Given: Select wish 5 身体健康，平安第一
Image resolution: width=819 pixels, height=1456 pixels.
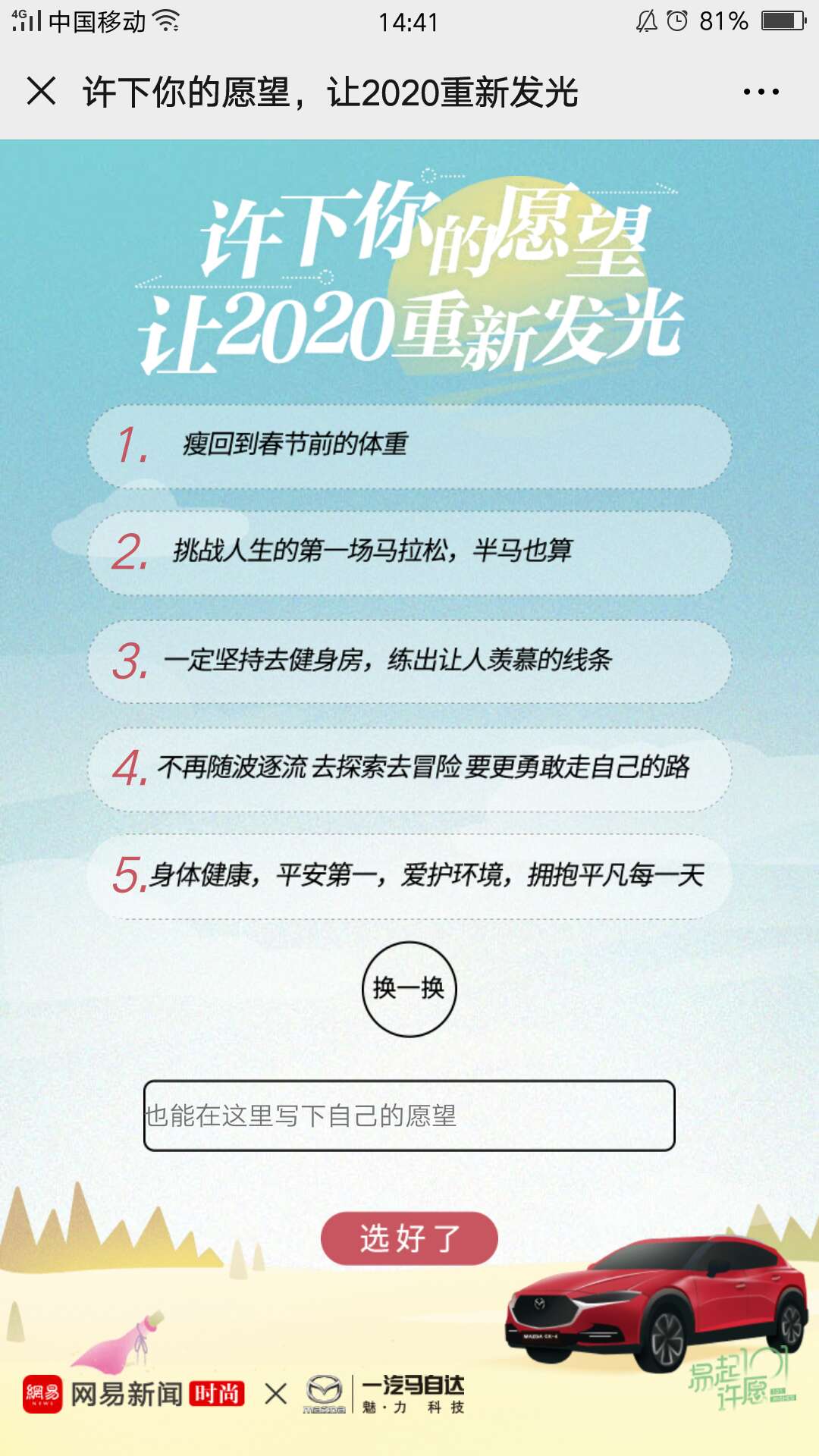Looking at the screenshot, I should coord(409,876).
